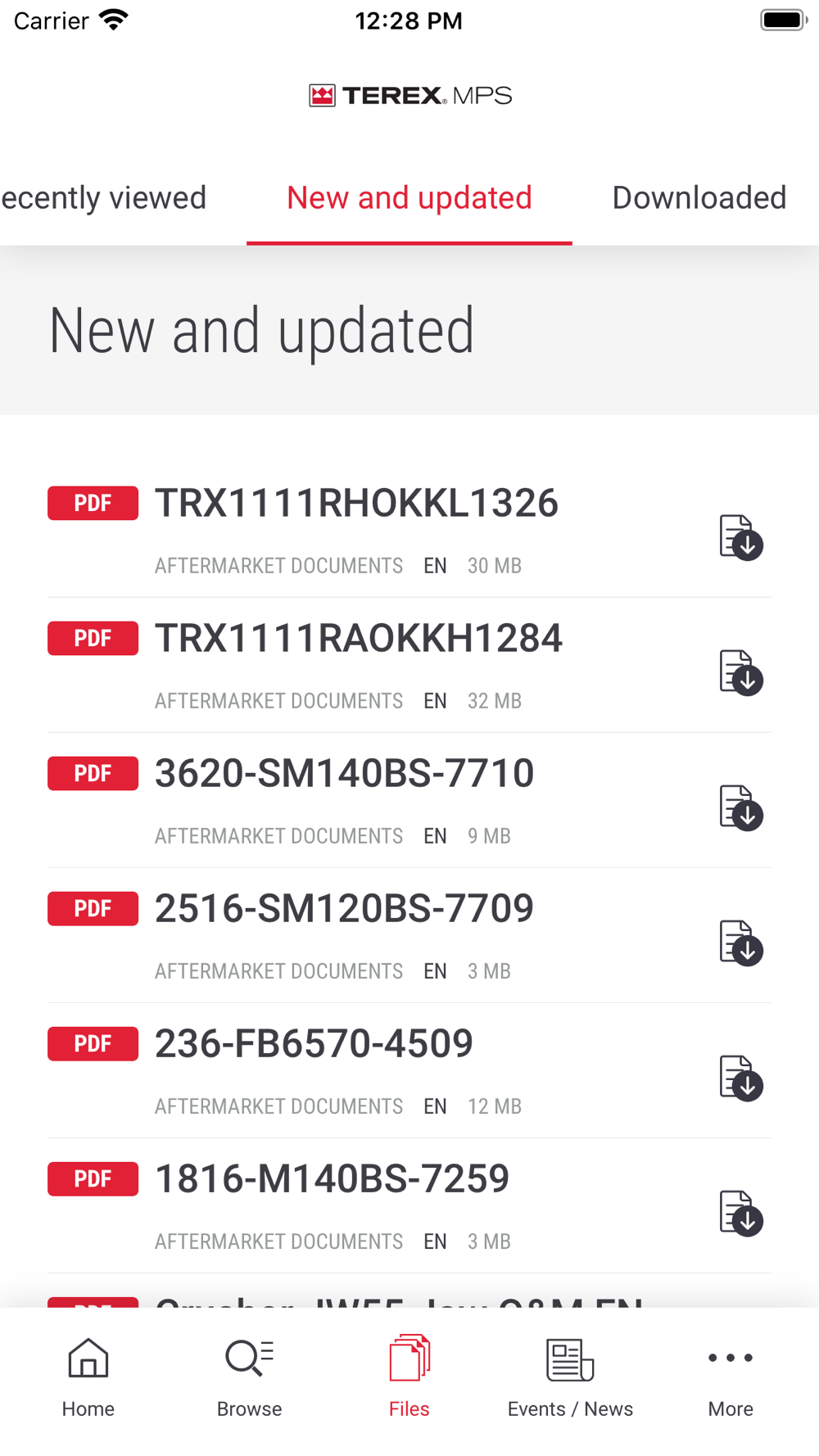This screenshot has width=819, height=1456.
Task: Go to the Home tab
Action: tap(88, 1377)
